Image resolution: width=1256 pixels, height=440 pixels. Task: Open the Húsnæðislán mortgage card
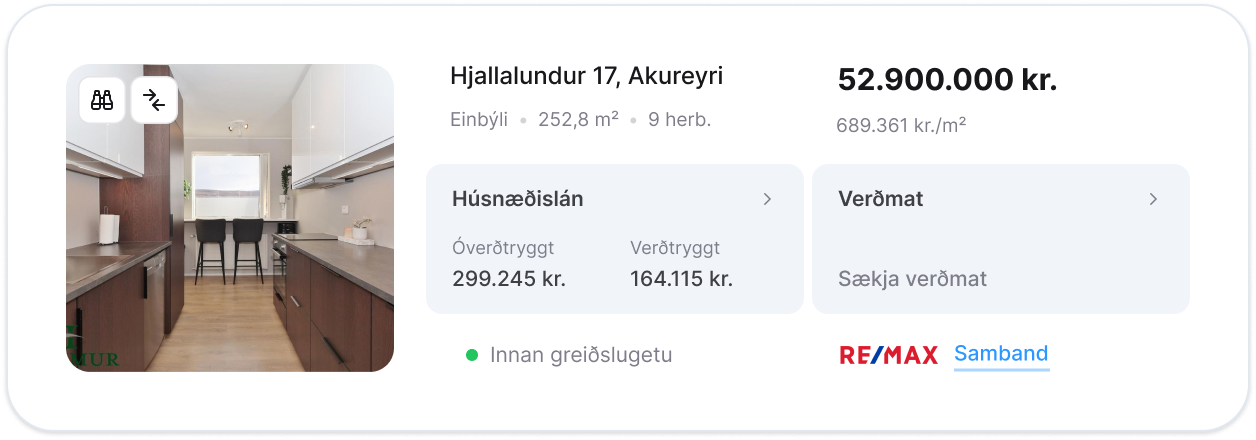pyautogui.click(x=614, y=238)
